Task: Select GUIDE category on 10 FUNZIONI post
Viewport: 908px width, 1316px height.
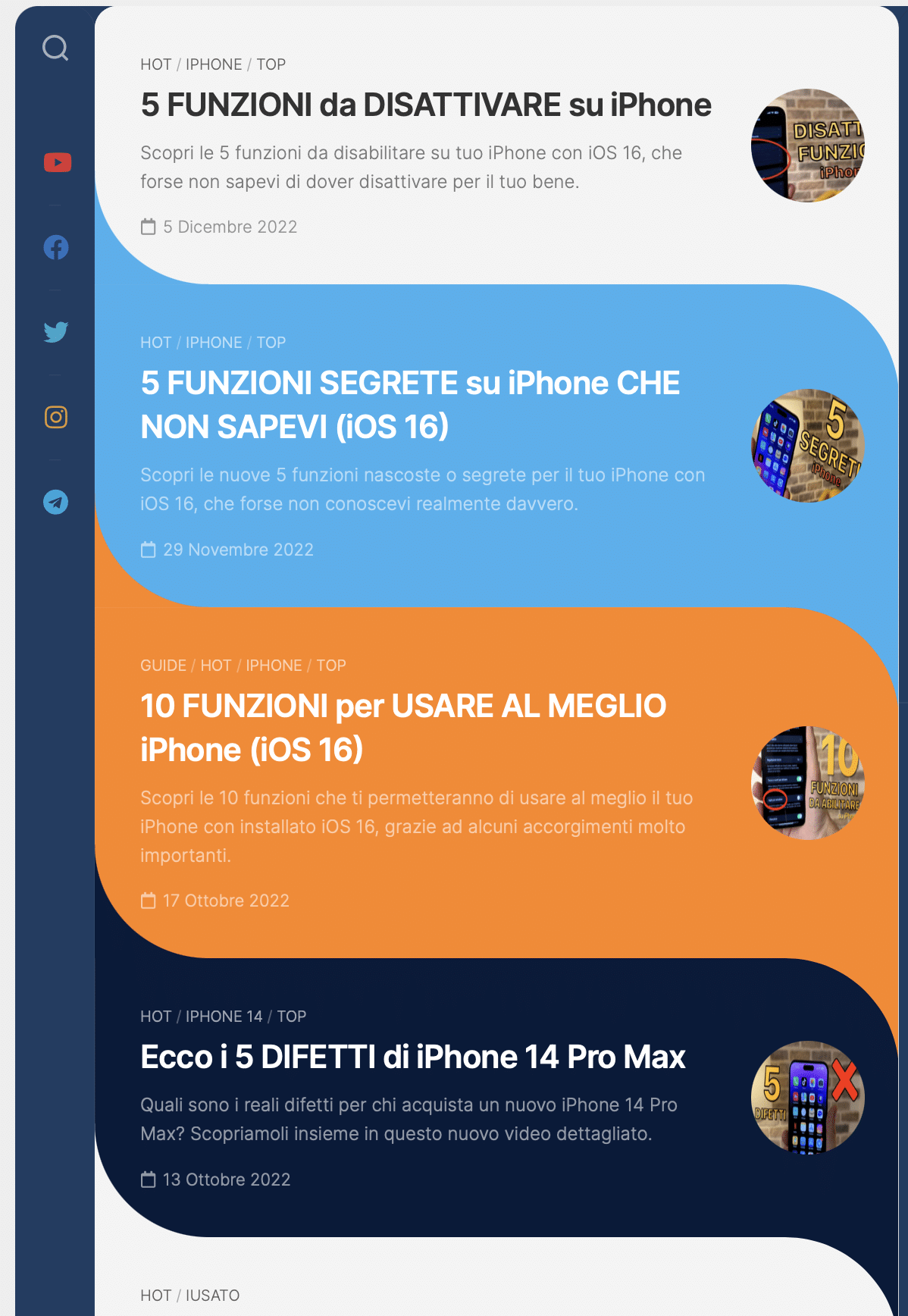Action: tap(163, 666)
